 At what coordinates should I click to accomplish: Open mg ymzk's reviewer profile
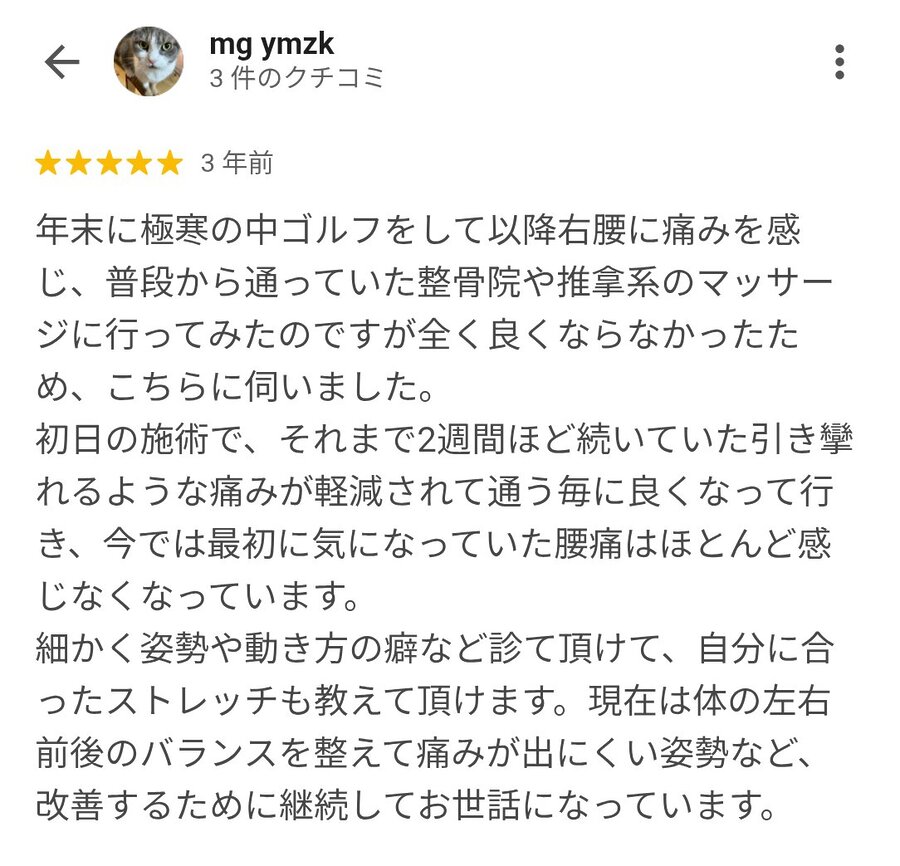coord(272,45)
